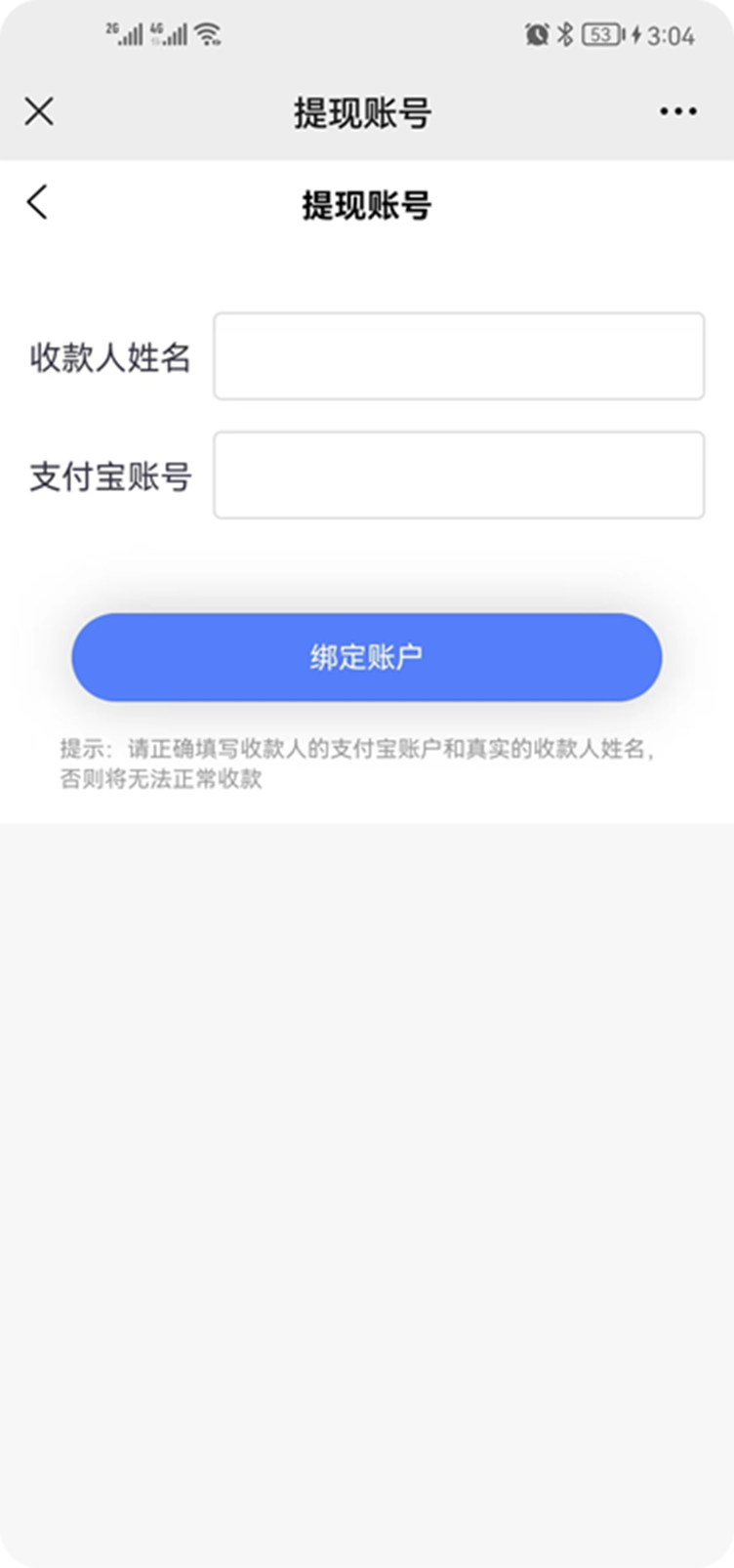Select the 支付宝账号 text field
Viewport: 734px width, 1568px height.
tap(459, 475)
